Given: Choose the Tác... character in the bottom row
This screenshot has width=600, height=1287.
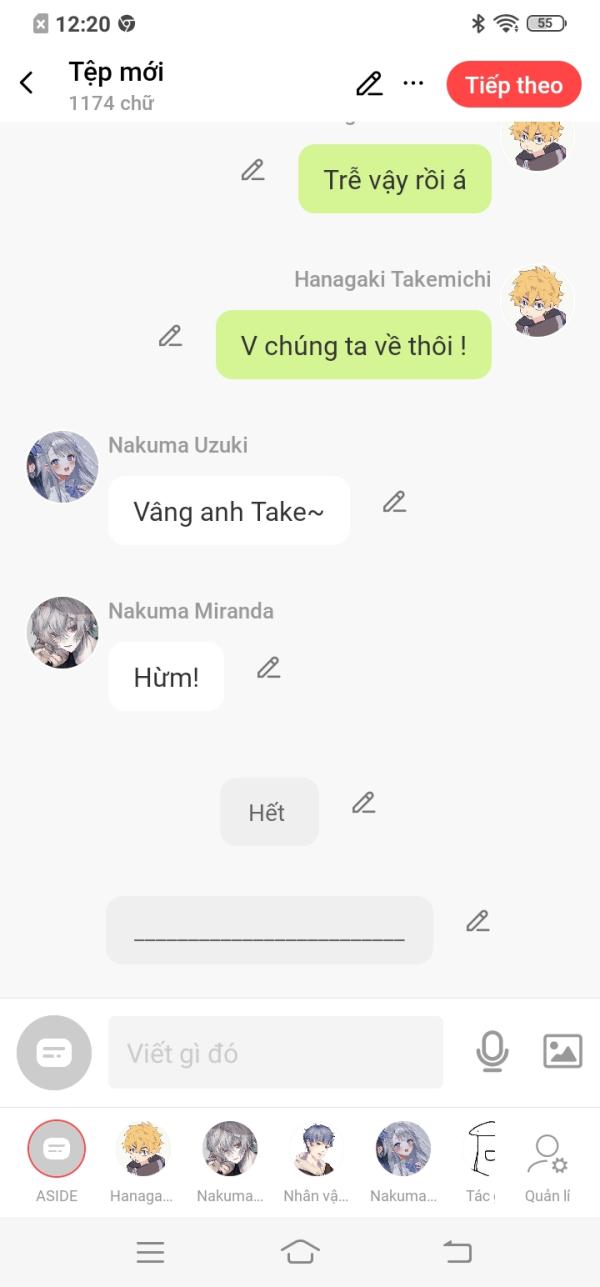Looking at the screenshot, I should point(482,1149).
